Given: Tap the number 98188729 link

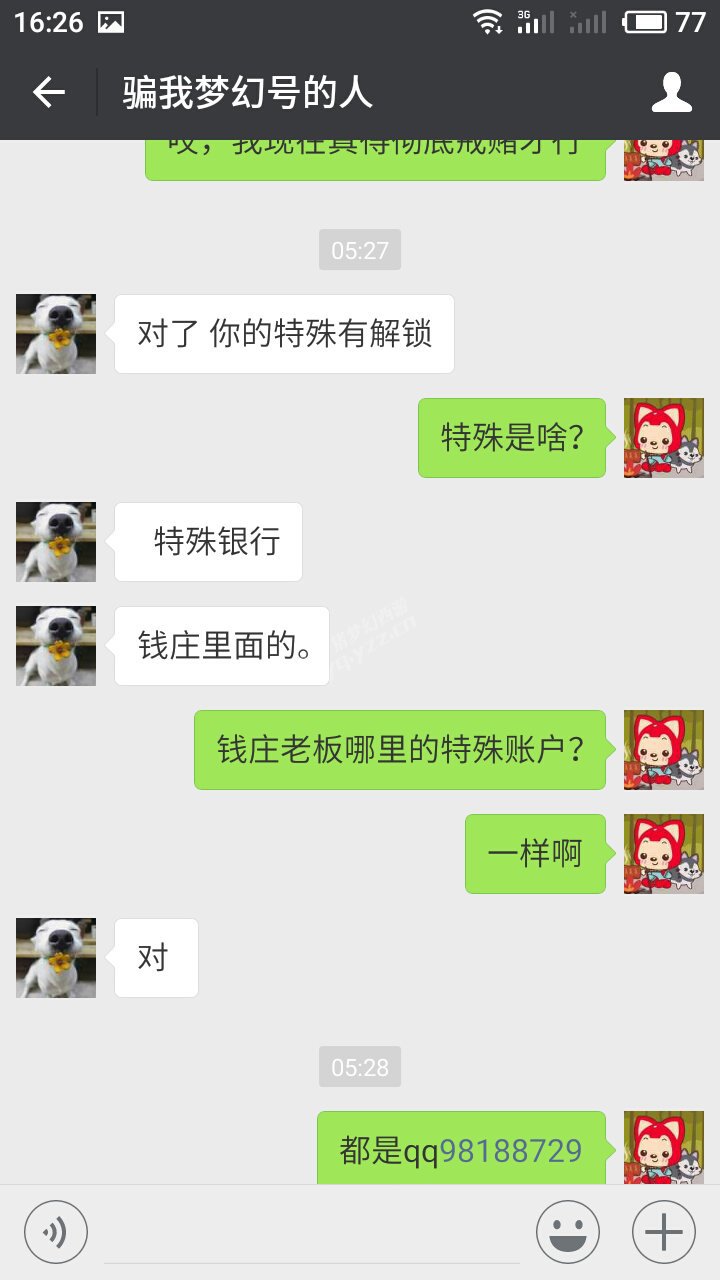Looking at the screenshot, I should tap(510, 1151).
